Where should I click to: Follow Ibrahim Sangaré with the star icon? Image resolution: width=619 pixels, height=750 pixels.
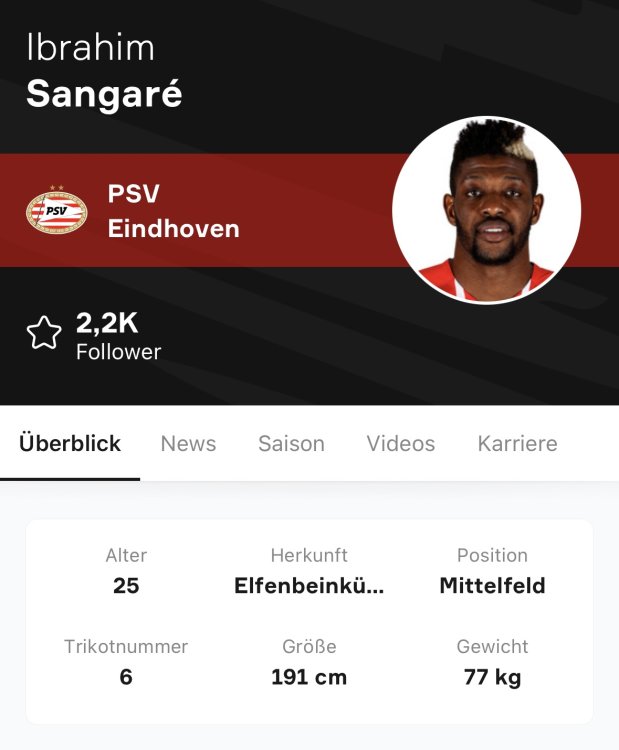(x=44, y=333)
